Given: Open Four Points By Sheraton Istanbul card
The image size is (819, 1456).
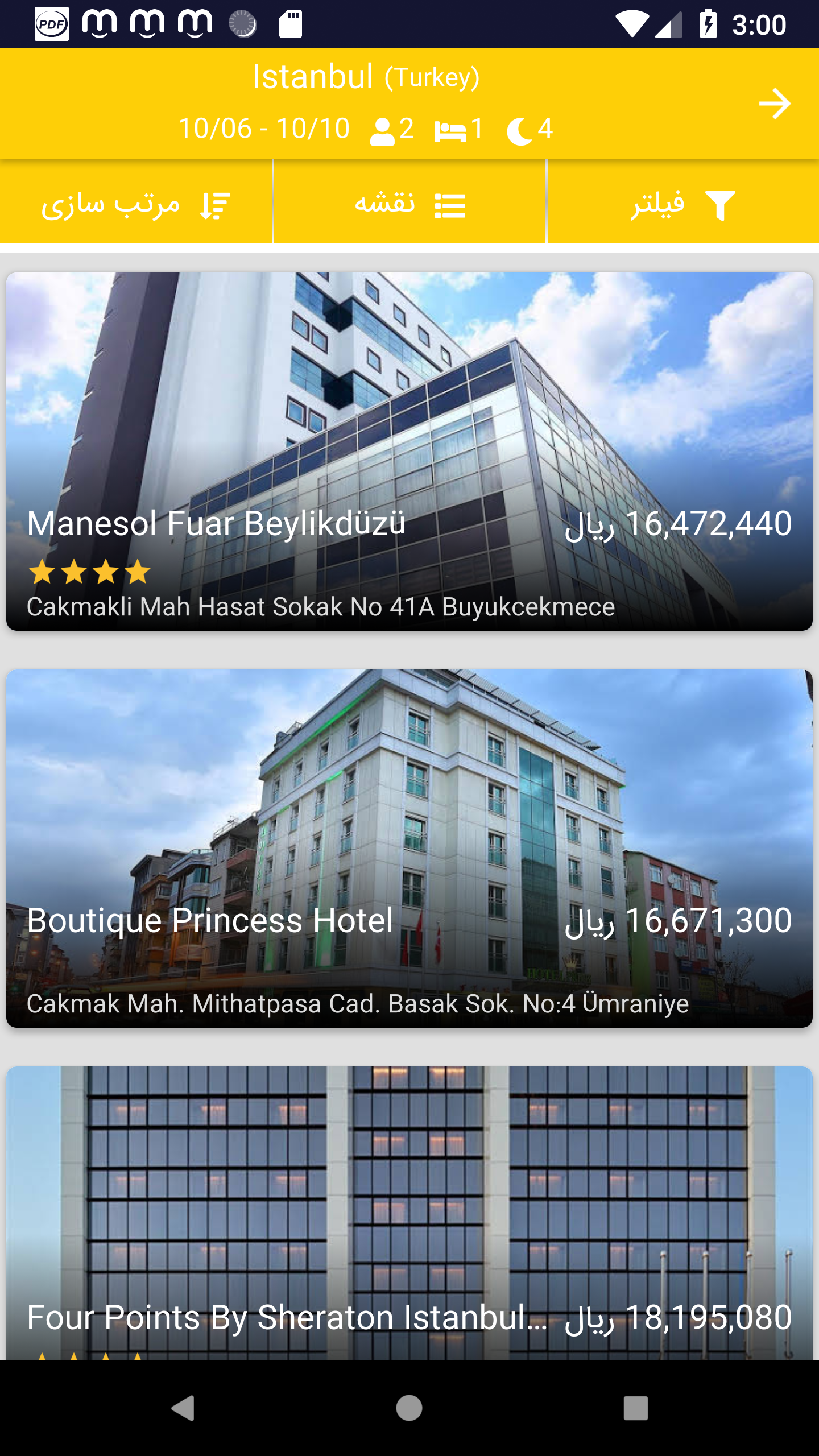Looking at the screenshot, I should 409,1211.
